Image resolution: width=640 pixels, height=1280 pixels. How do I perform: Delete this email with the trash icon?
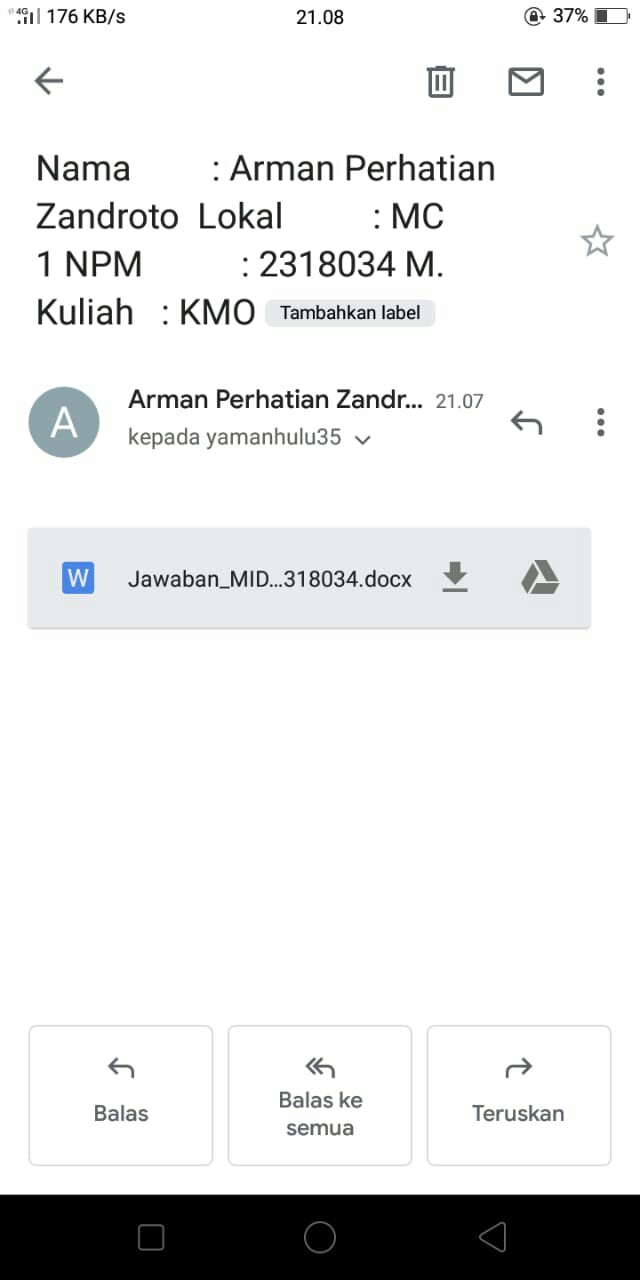440,81
